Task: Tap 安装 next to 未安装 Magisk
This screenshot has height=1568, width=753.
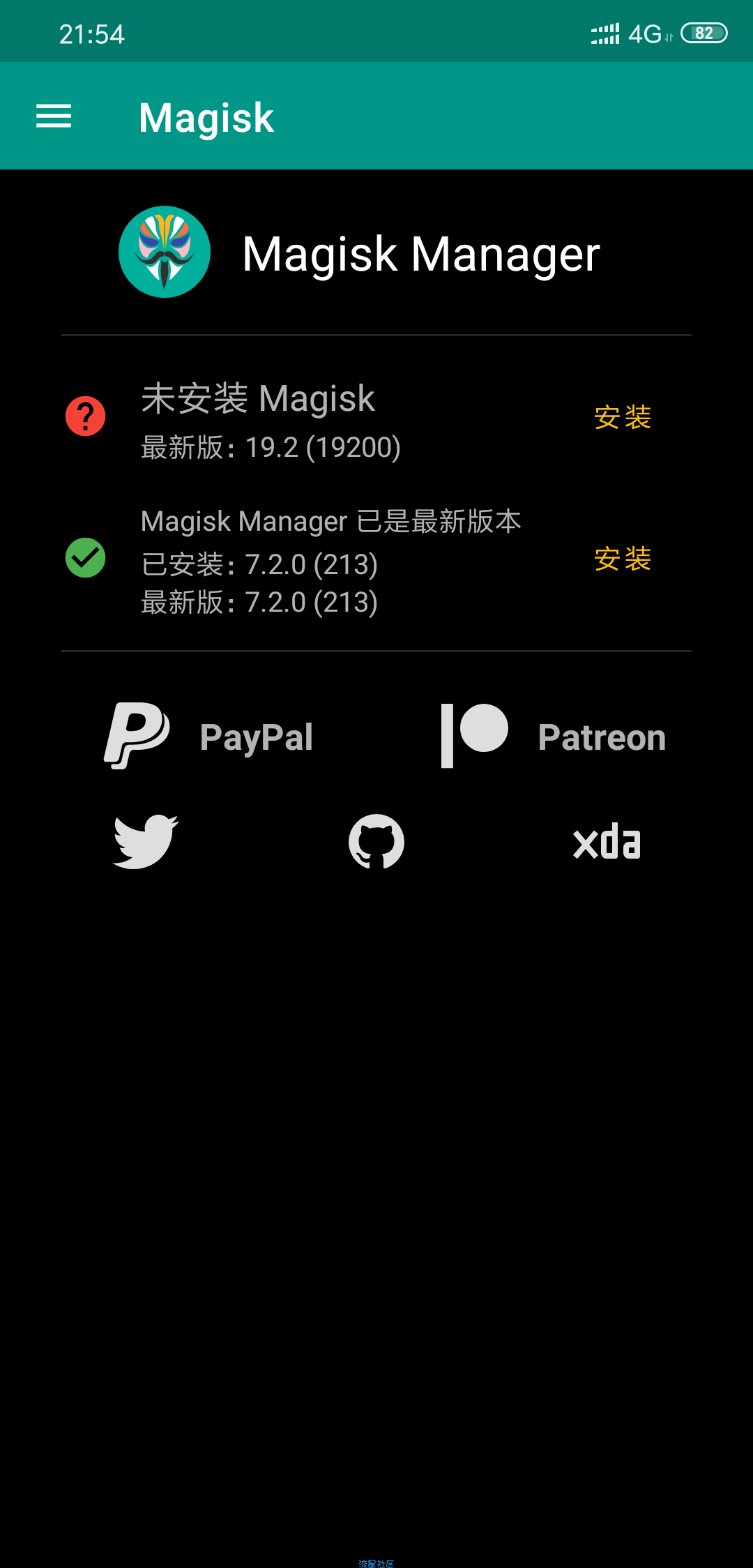Action: click(x=623, y=418)
